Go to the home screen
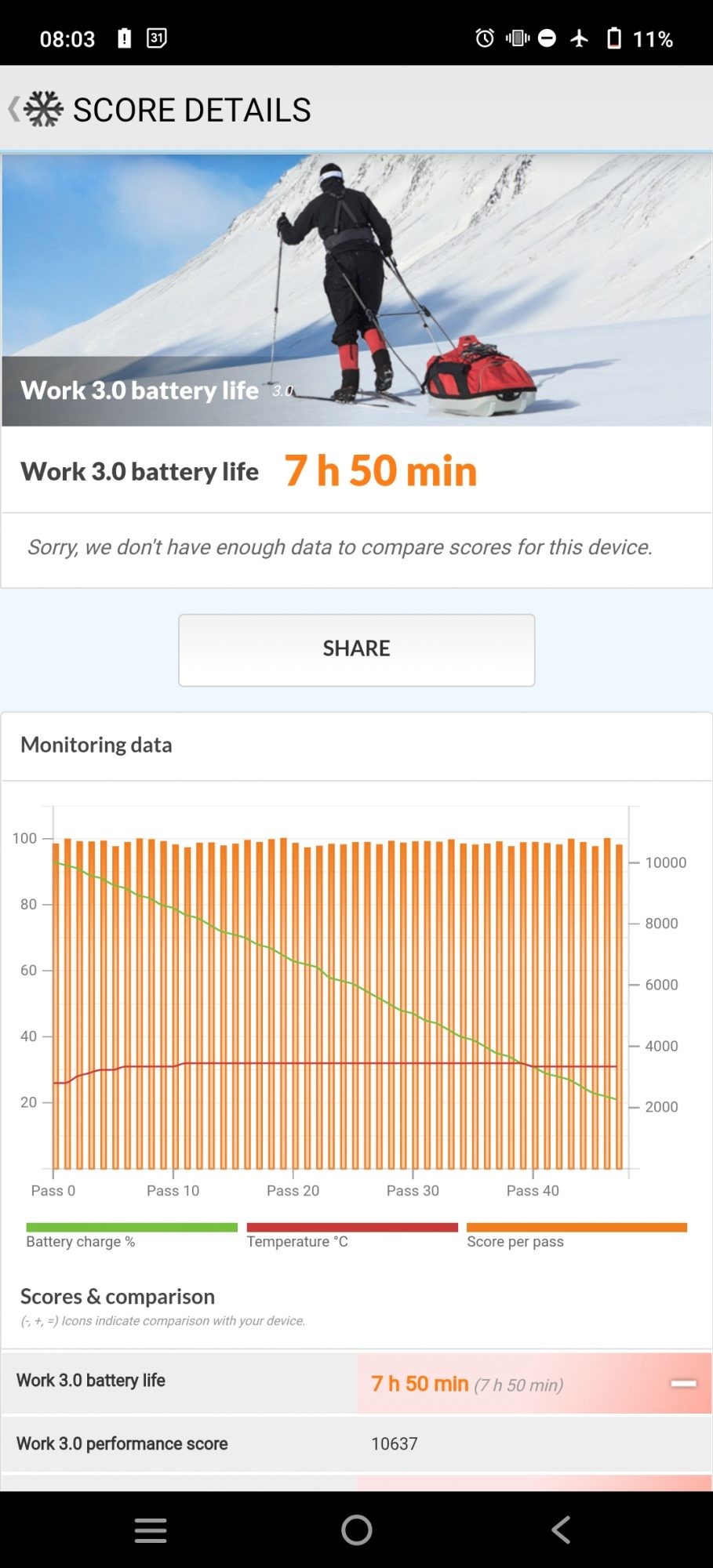Viewport: 713px width, 1568px height. click(357, 1530)
